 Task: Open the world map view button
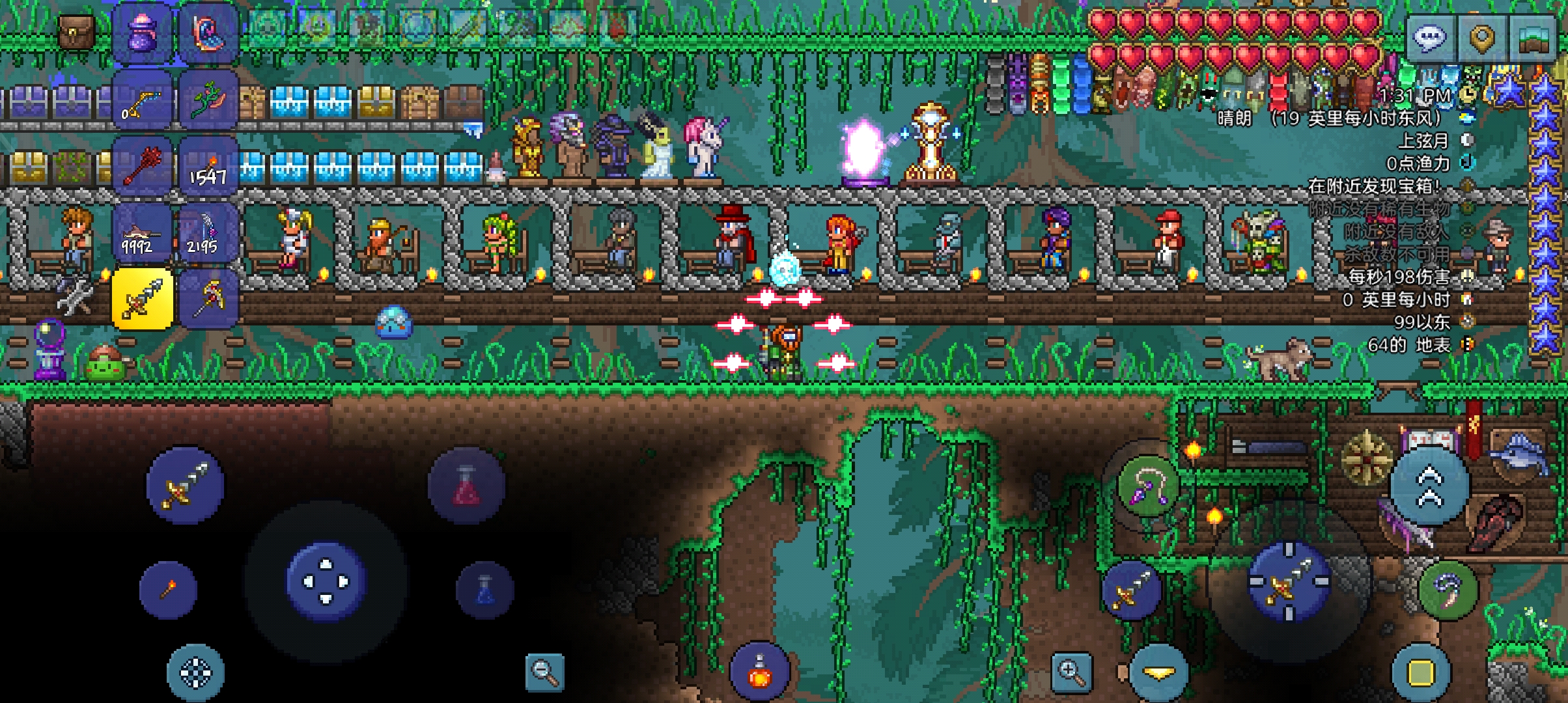(1533, 39)
